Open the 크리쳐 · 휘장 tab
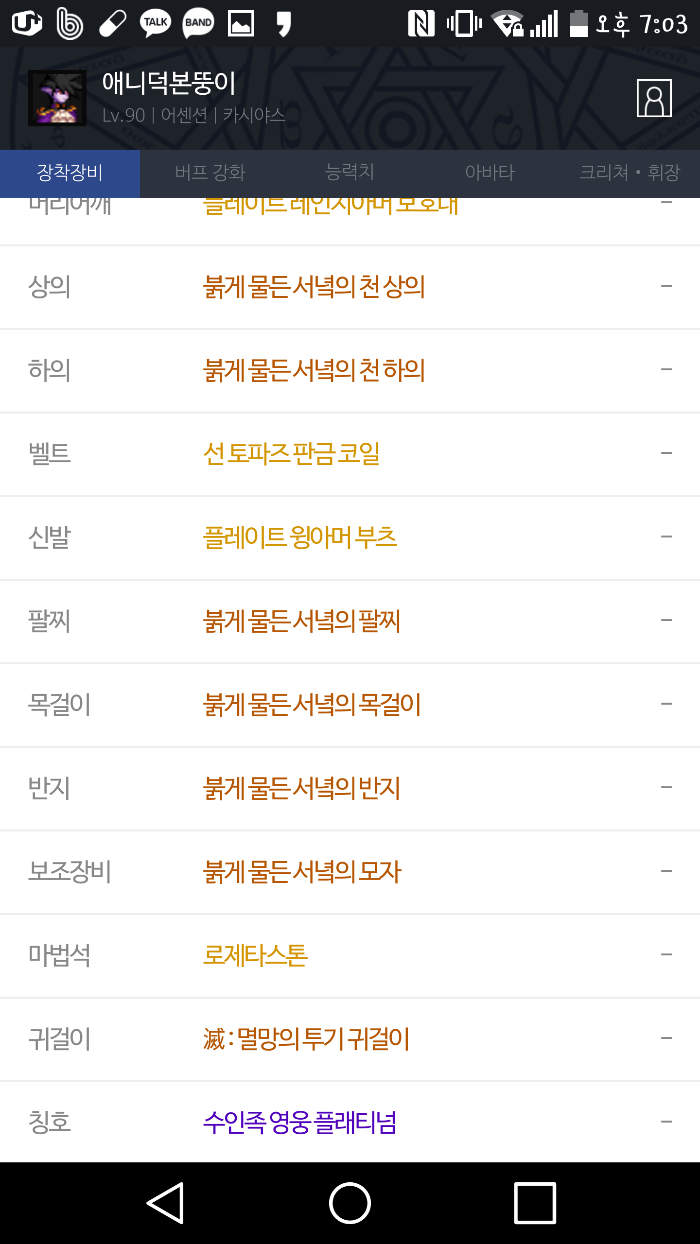The width and height of the screenshot is (700, 1244). coord(629,173)
